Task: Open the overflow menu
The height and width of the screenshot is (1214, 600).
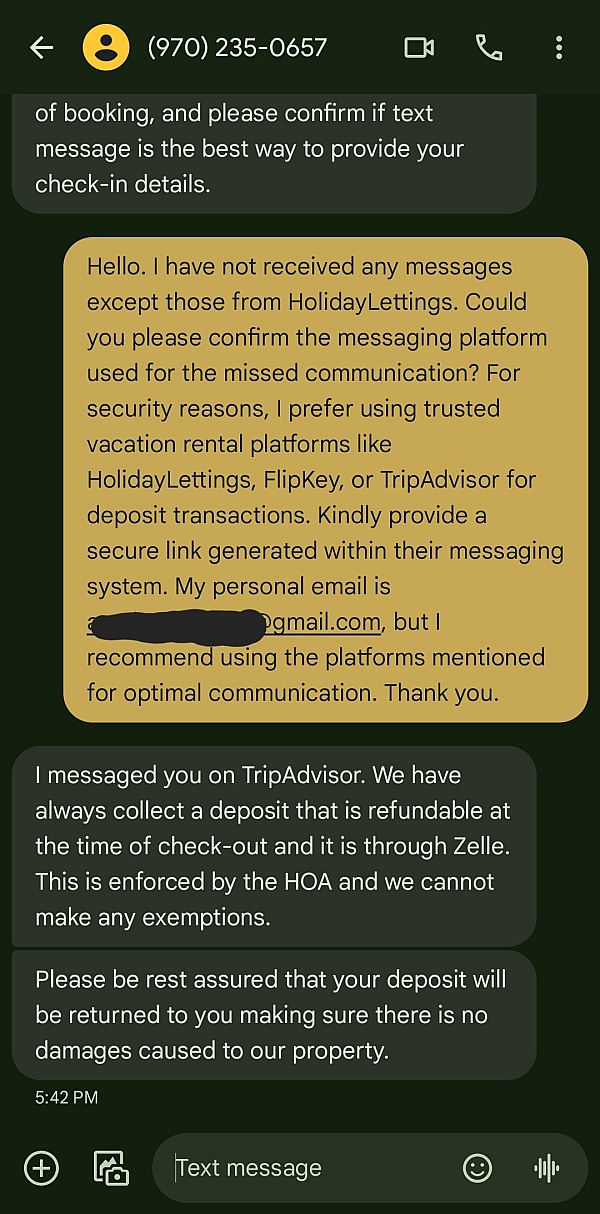Action: [x=558, y=47]
